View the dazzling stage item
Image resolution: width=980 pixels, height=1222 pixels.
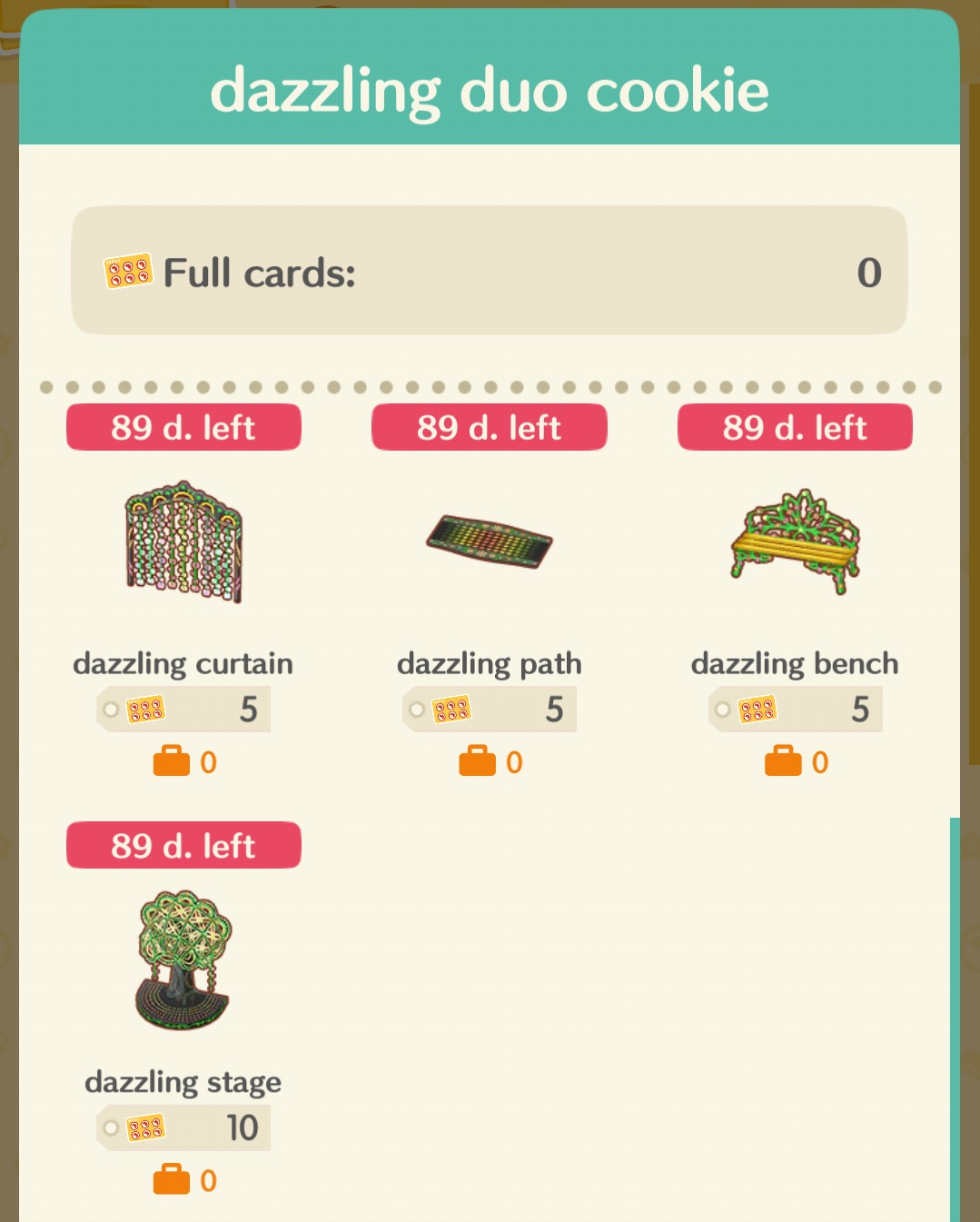[183, 960]
